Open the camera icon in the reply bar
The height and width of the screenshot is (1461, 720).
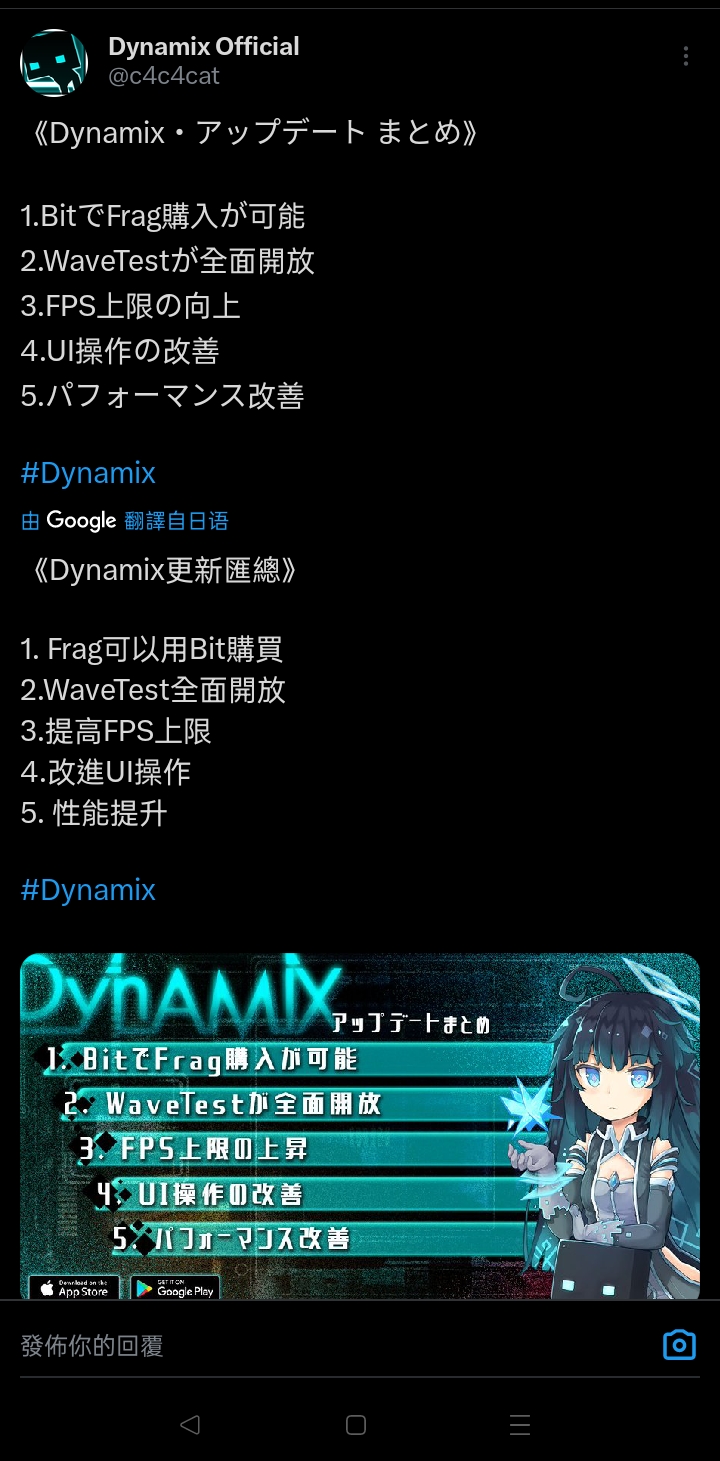pyautogui.click(x=679, y=1345)
